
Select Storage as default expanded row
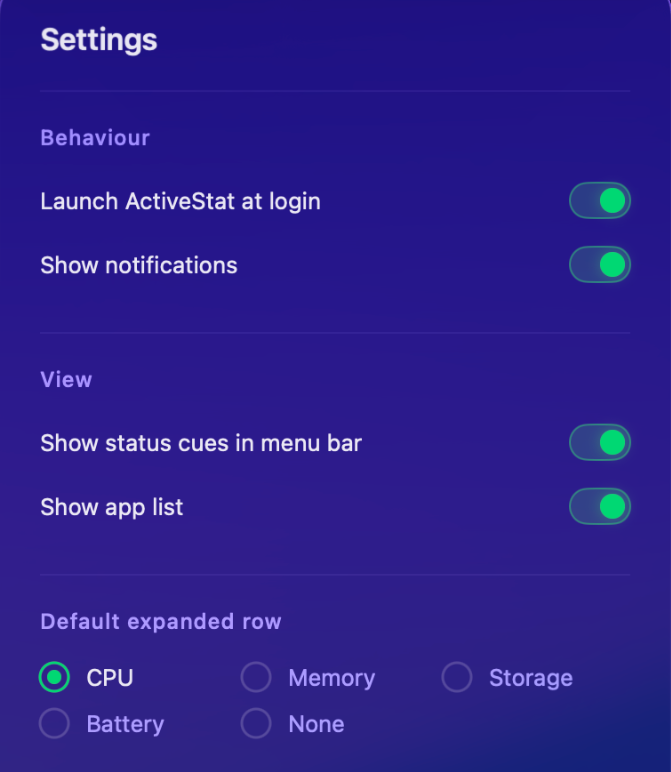pos(457,678)
